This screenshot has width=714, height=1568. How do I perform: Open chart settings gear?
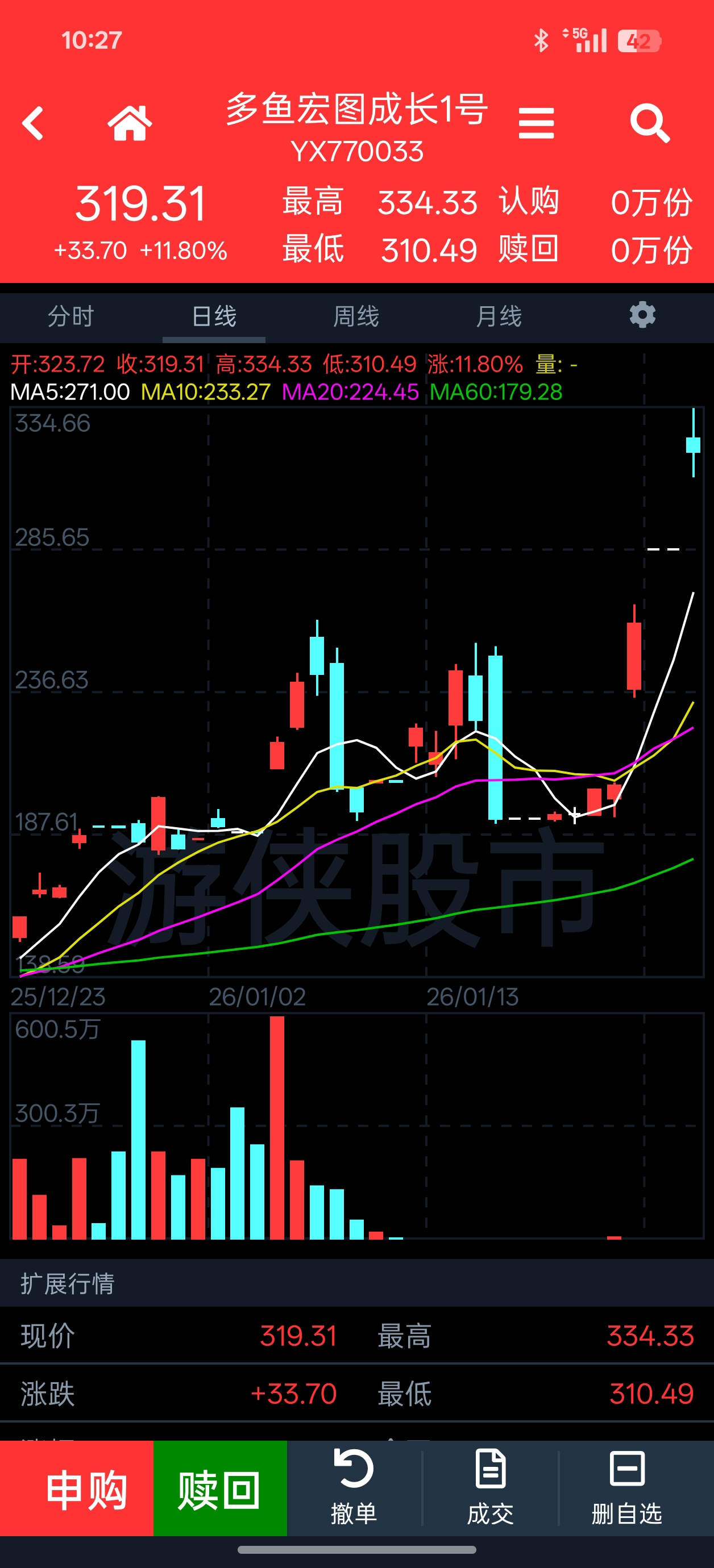click(642, 315)
